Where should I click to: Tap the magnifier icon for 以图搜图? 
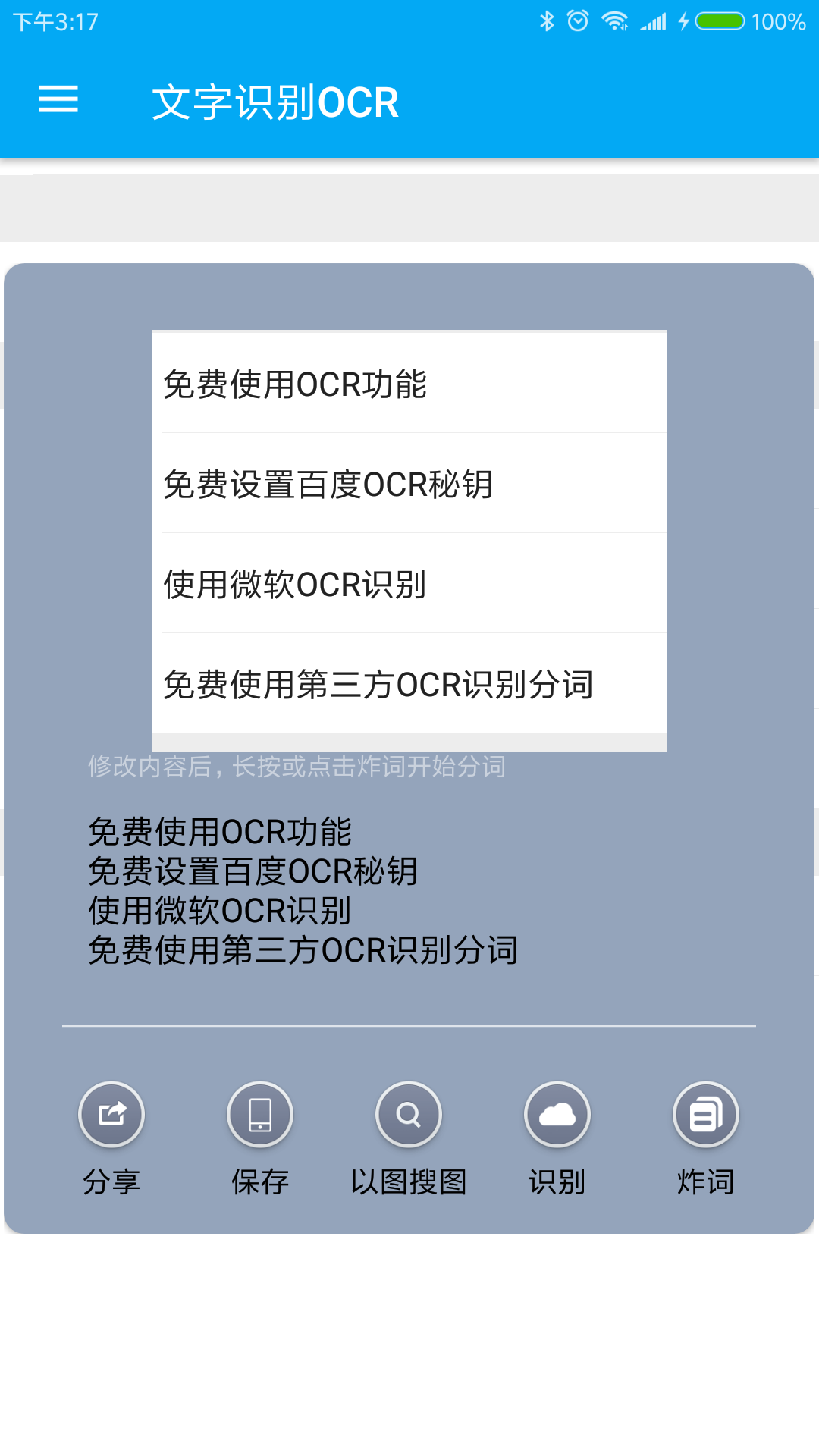408,1114
